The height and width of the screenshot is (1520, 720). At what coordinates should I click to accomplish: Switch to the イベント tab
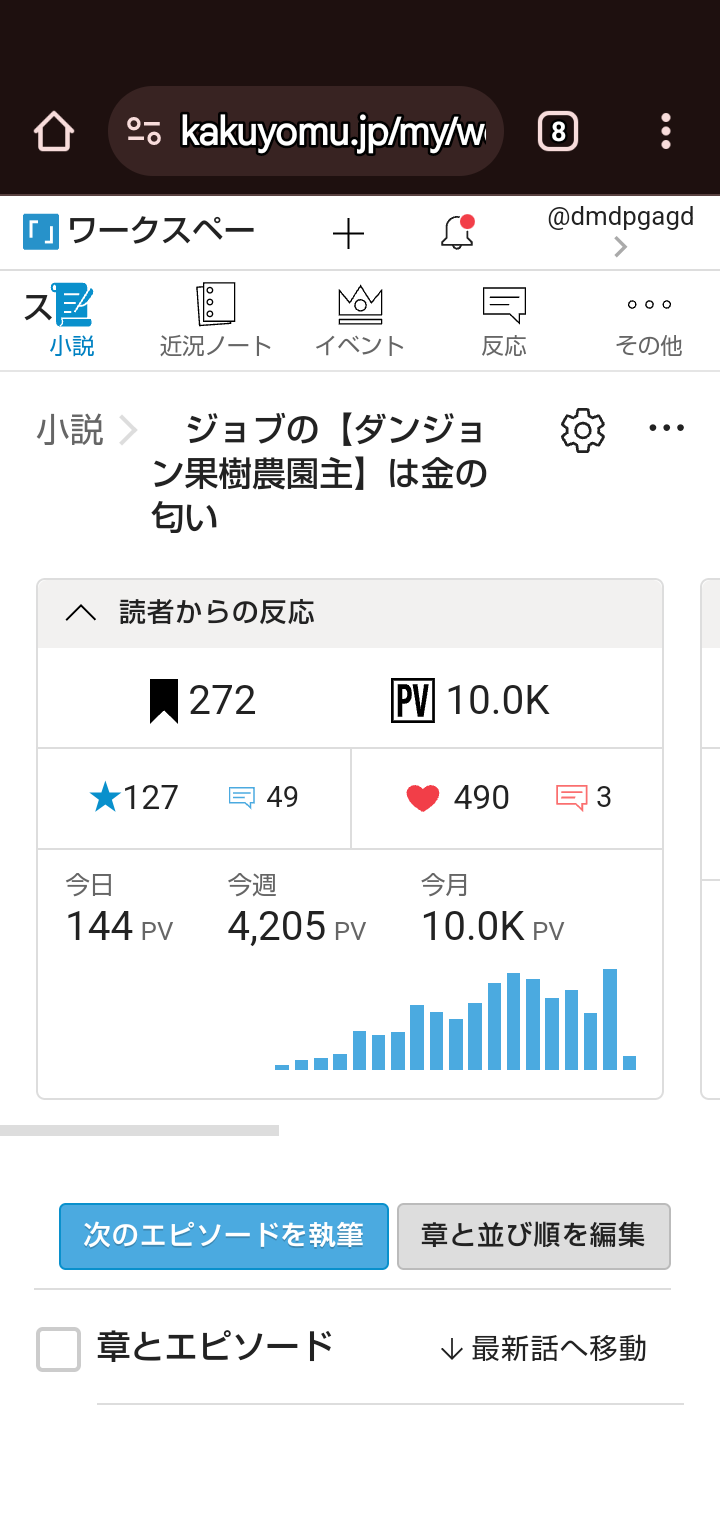[360, 321]
